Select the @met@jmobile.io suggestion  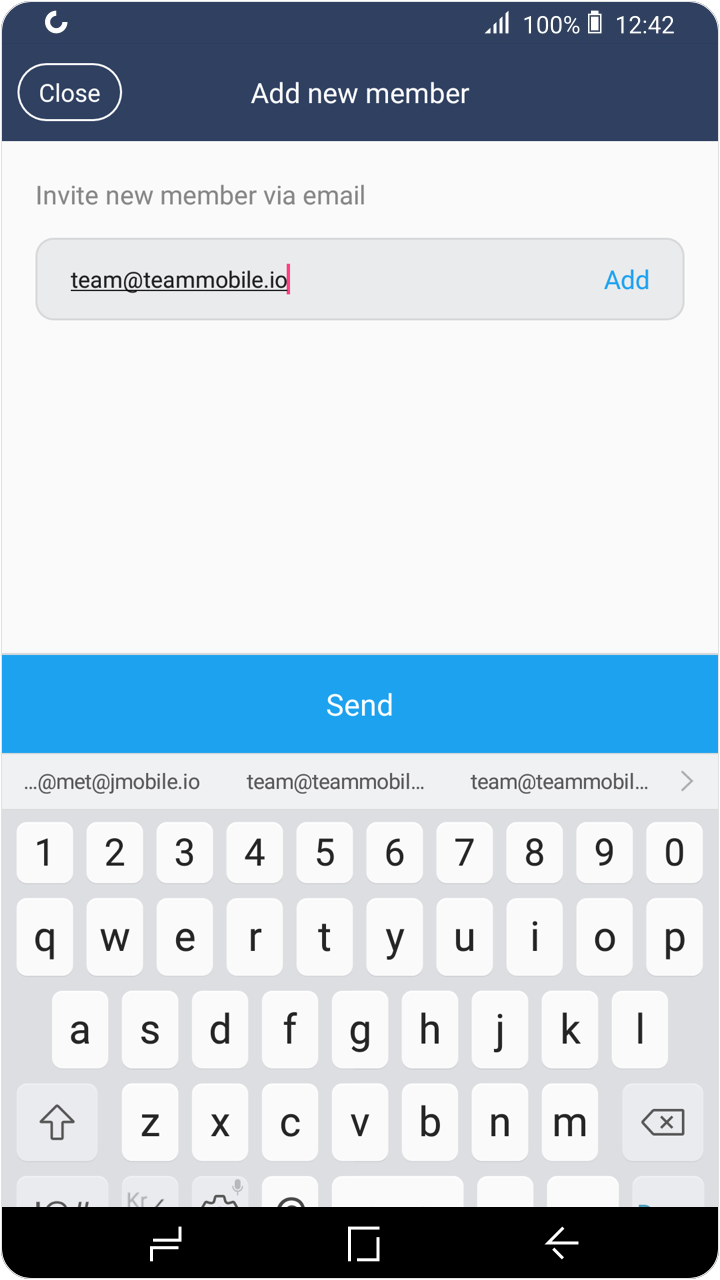click(x=112, y=782)
